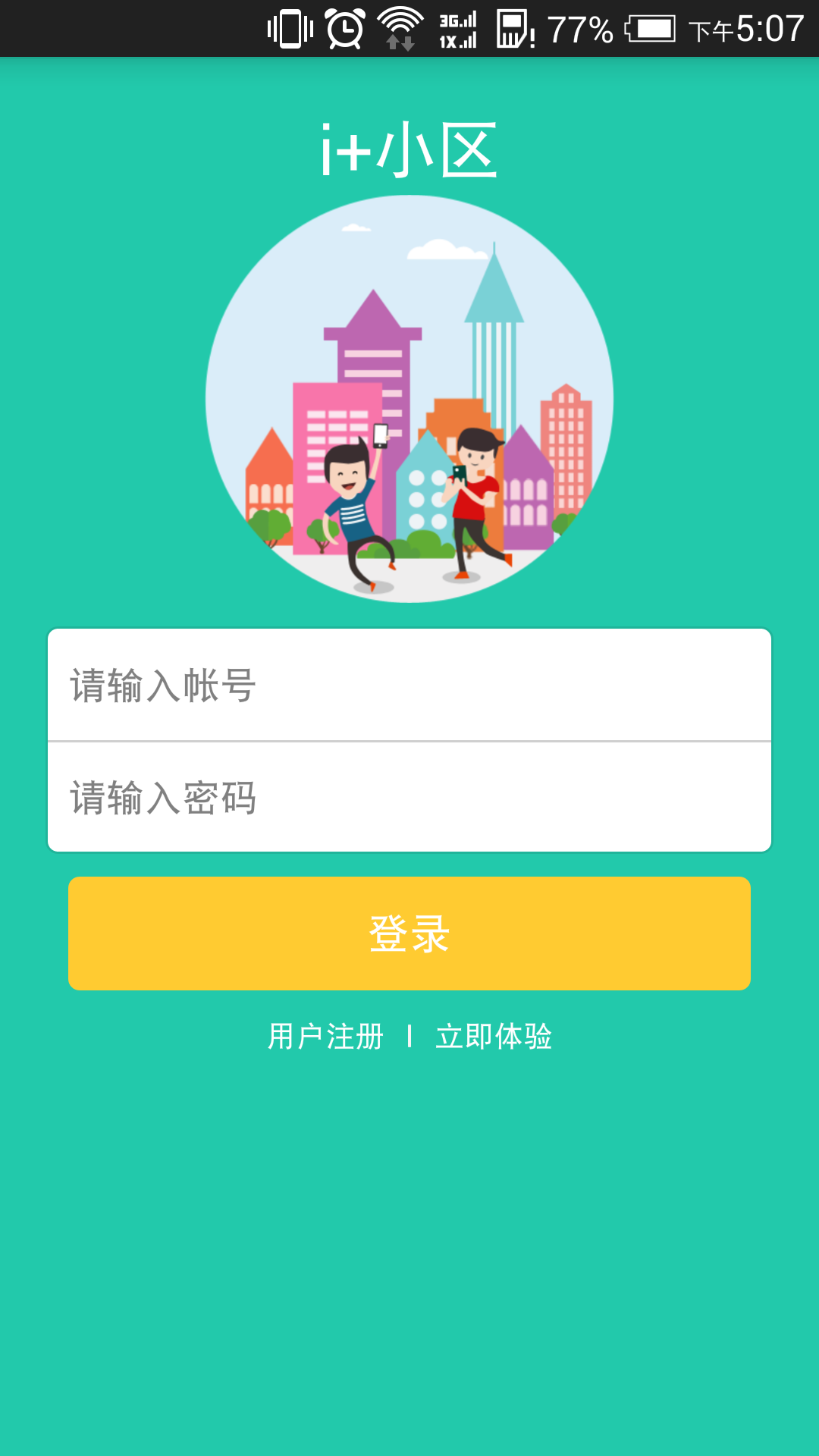Click the separator line between account and password fields
The image size is (819, 1456).
pos(409,742)
